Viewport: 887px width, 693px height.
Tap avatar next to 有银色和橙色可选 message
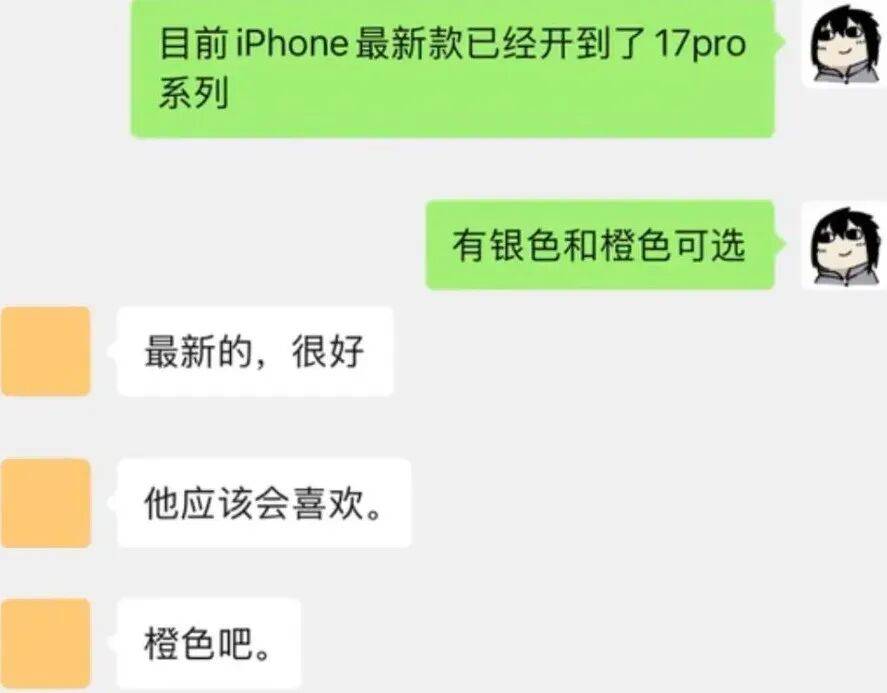[844, 245]
